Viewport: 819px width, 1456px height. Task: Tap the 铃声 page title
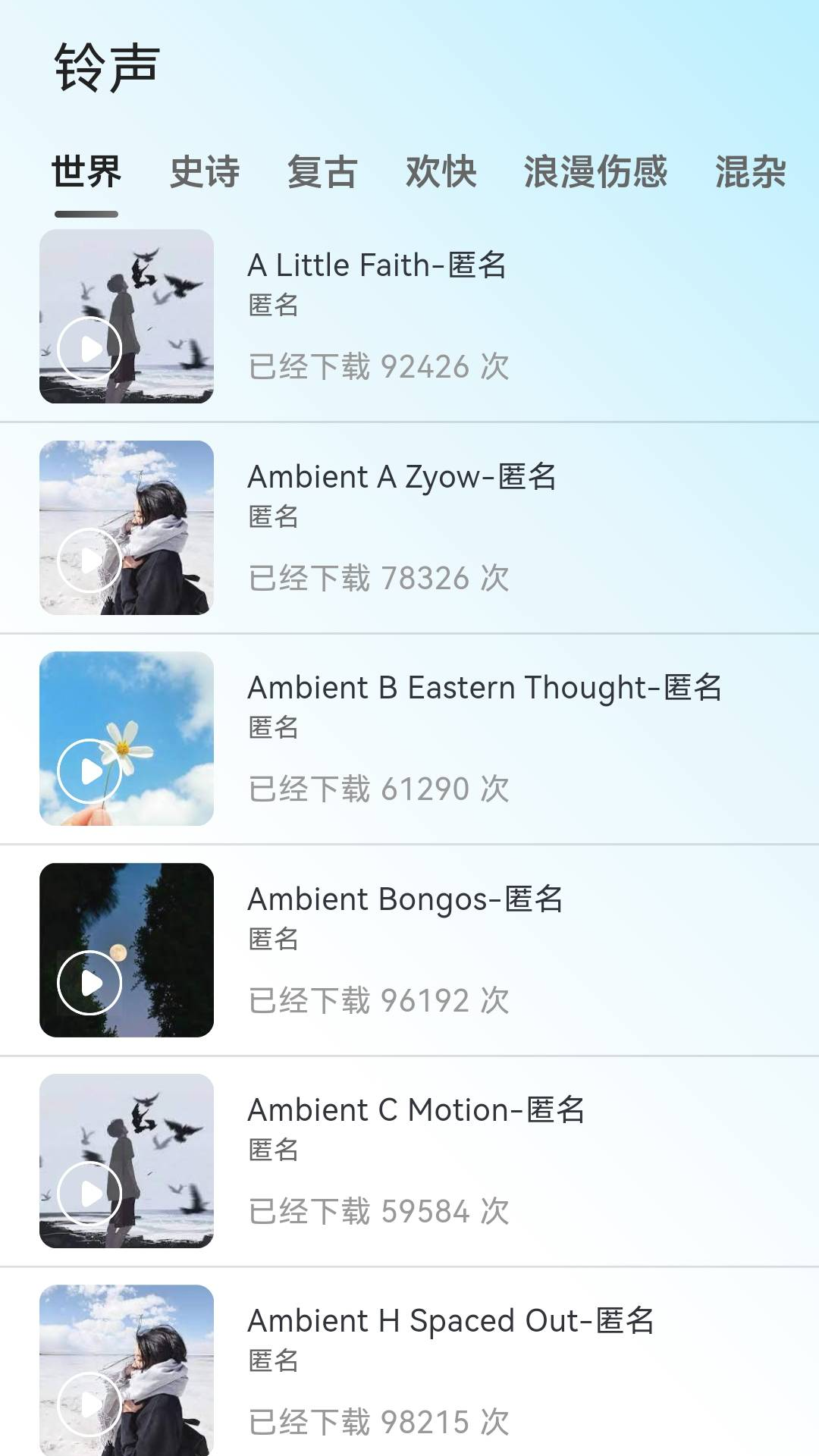click(105, 67)
